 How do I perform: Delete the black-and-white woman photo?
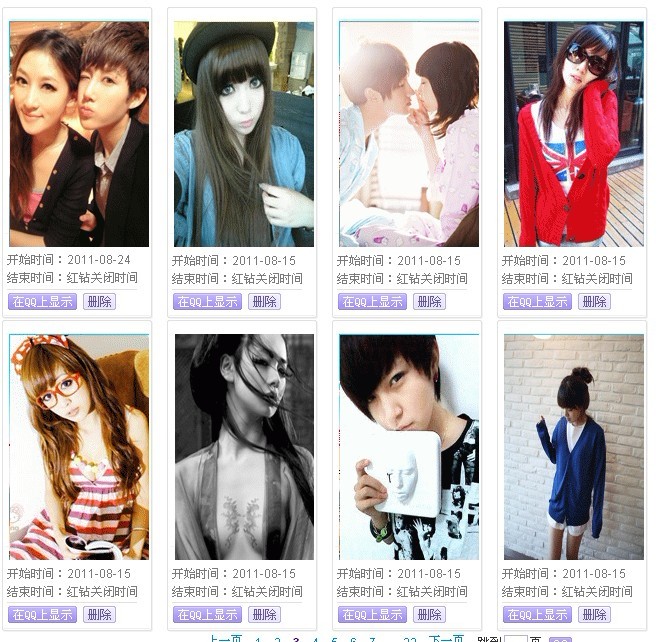point(264,614)
